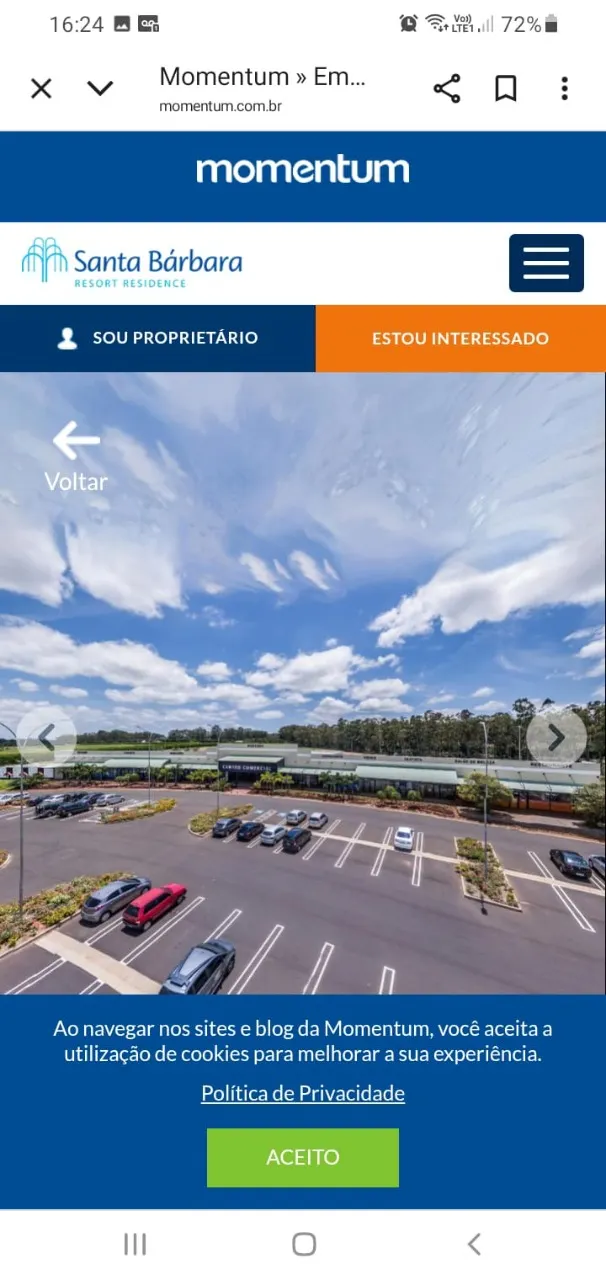Open recent apps from the navigation bar
Screen dimensions: 606x1280
pos(135,1244)
